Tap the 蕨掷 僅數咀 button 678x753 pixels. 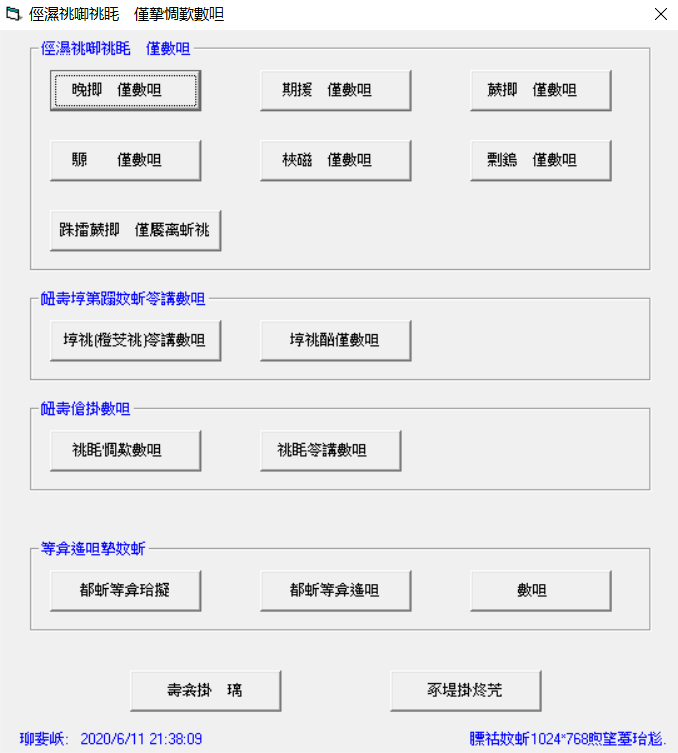(x=541, y=90)
